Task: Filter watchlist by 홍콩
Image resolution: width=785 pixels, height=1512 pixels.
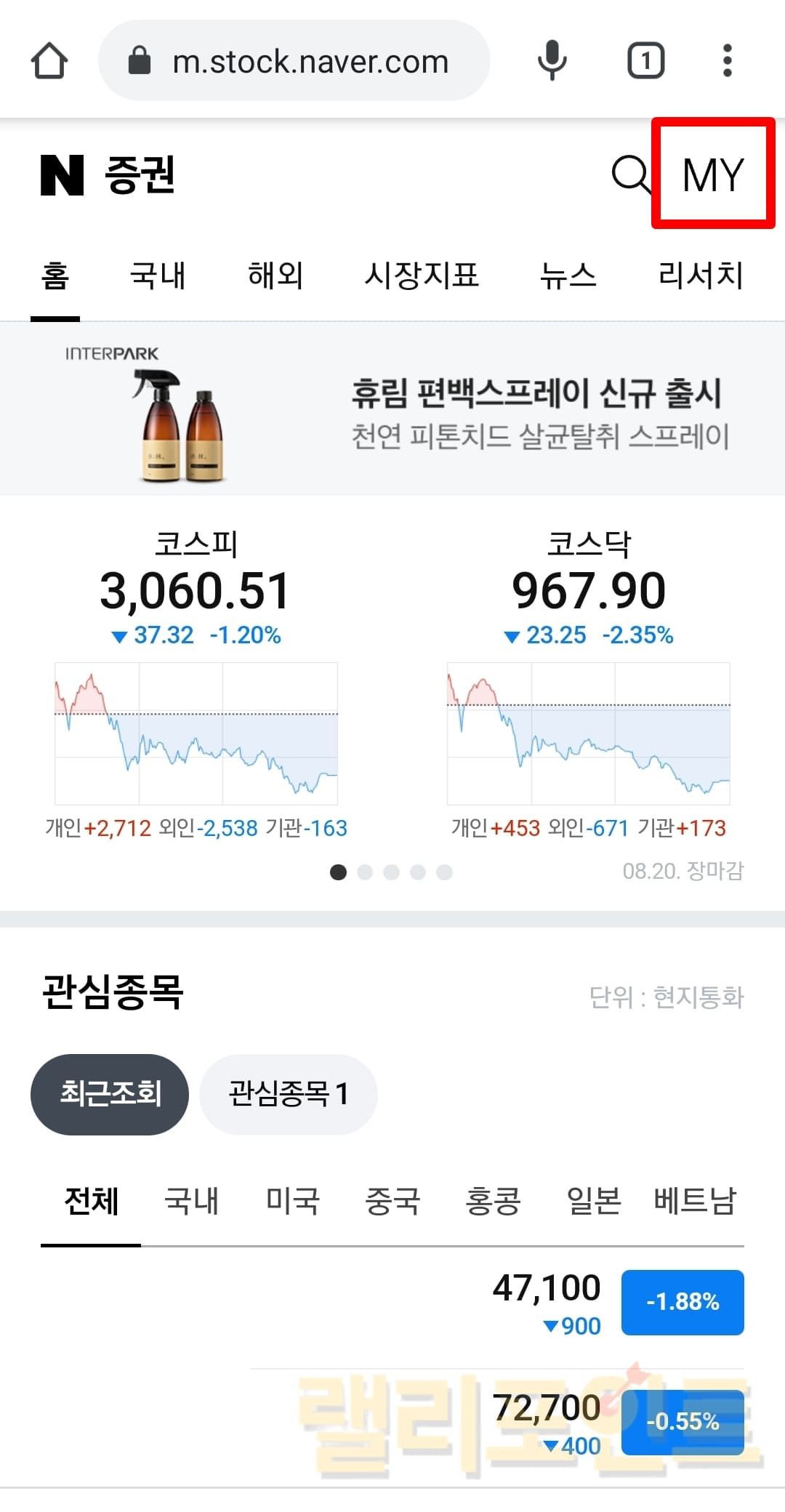Action: pyautogui.click(x=493, y=1201)
